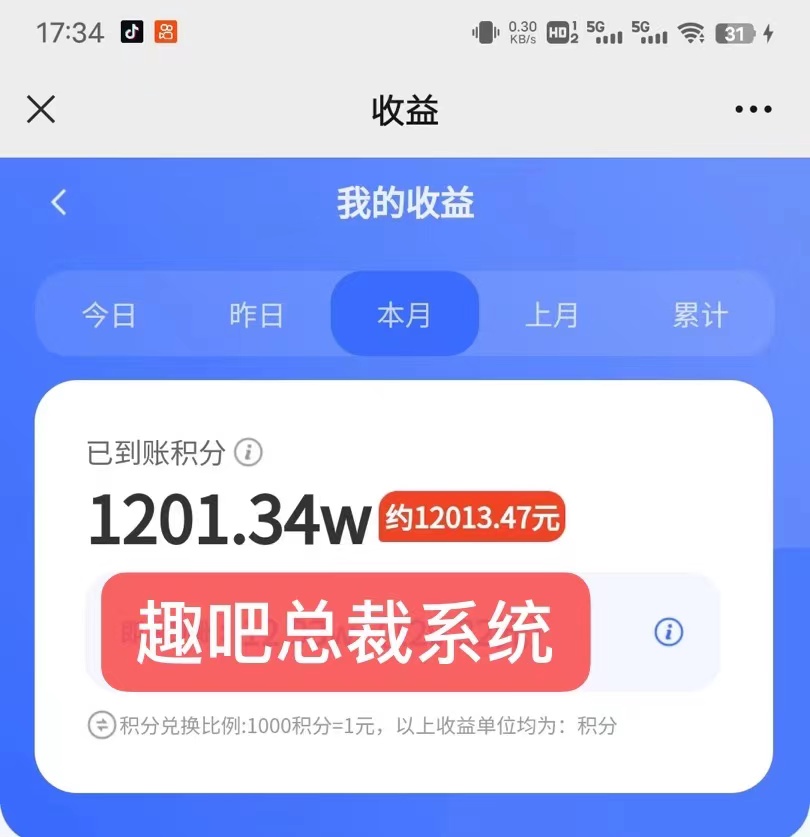This screenshot has height=837, width=810.
Task: Tap the Wi-Fi icon in status bar
Action: pyautogui.click(x=693, y=32)
